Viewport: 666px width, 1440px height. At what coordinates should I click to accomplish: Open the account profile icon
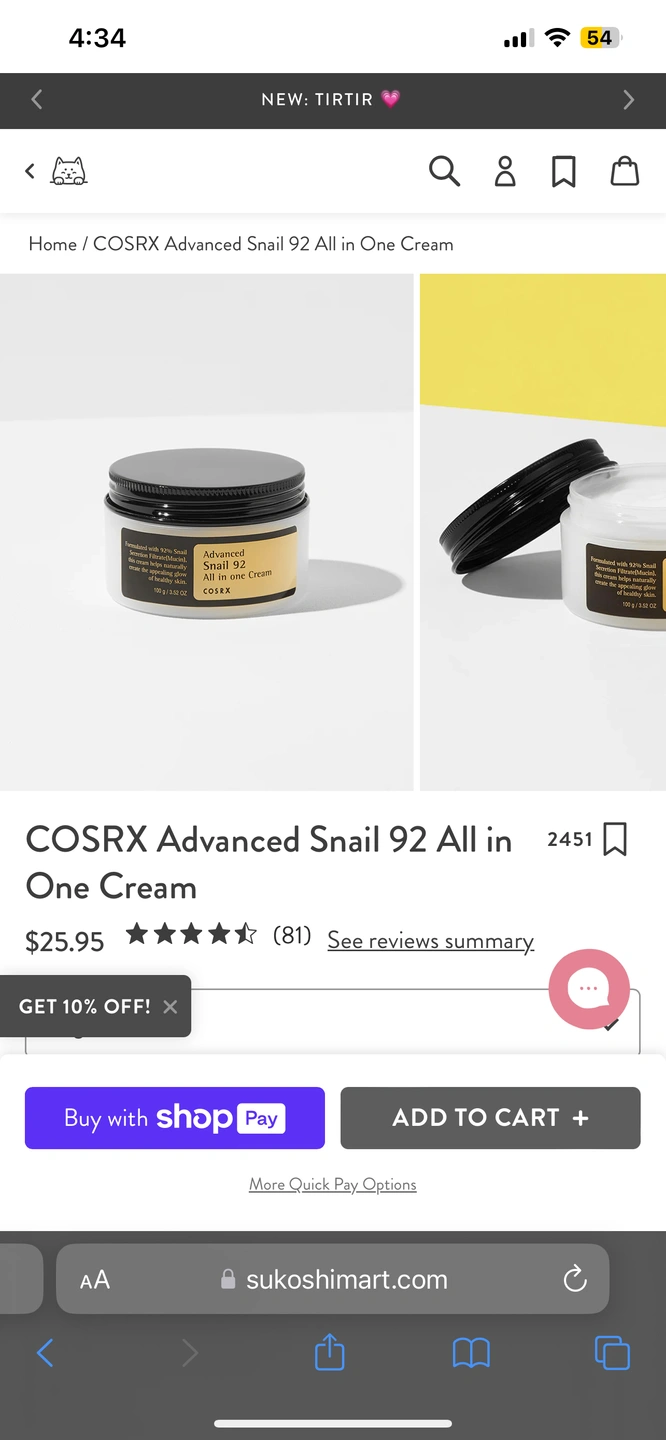pyautogui.click(x=505, y=172)
